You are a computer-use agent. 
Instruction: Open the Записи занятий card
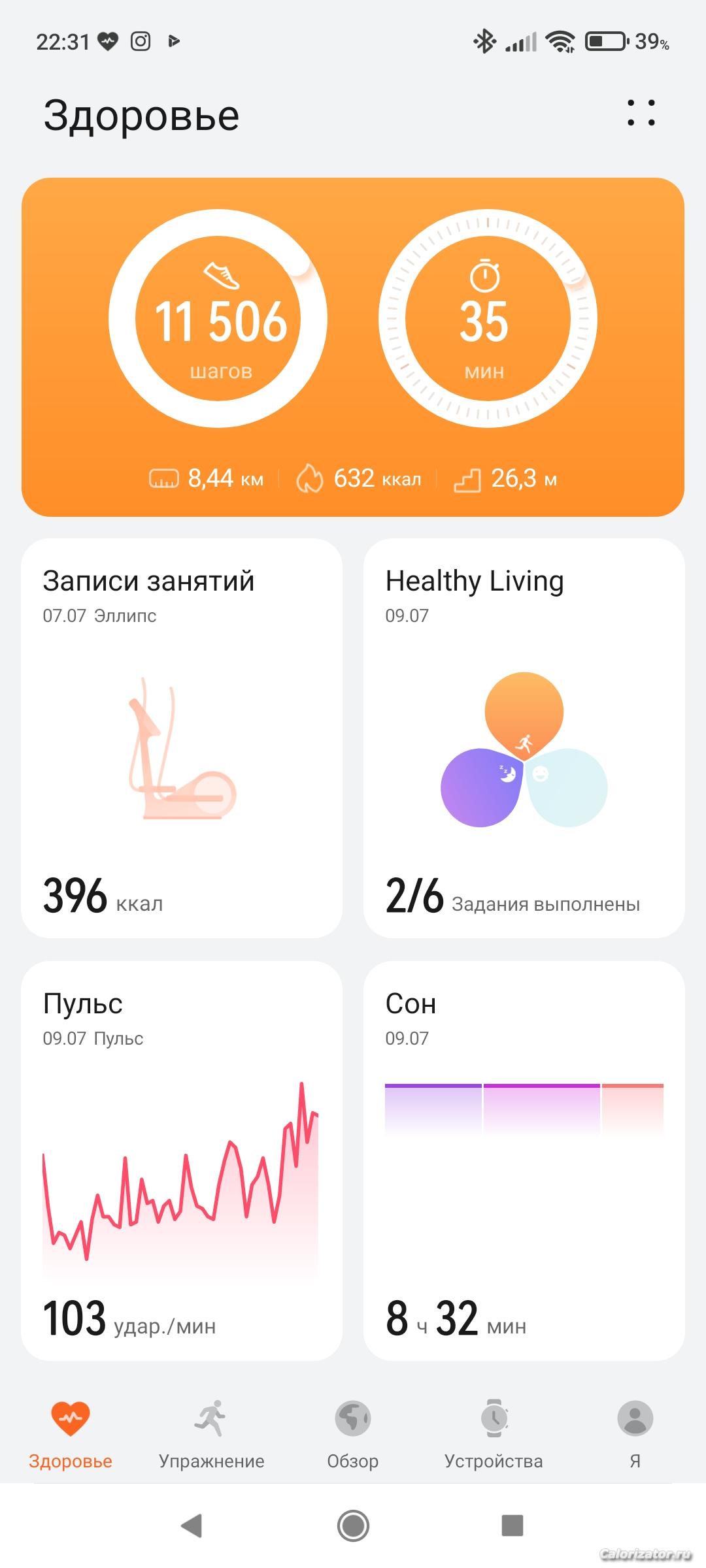pyautogui.click(x=182, y=738)
